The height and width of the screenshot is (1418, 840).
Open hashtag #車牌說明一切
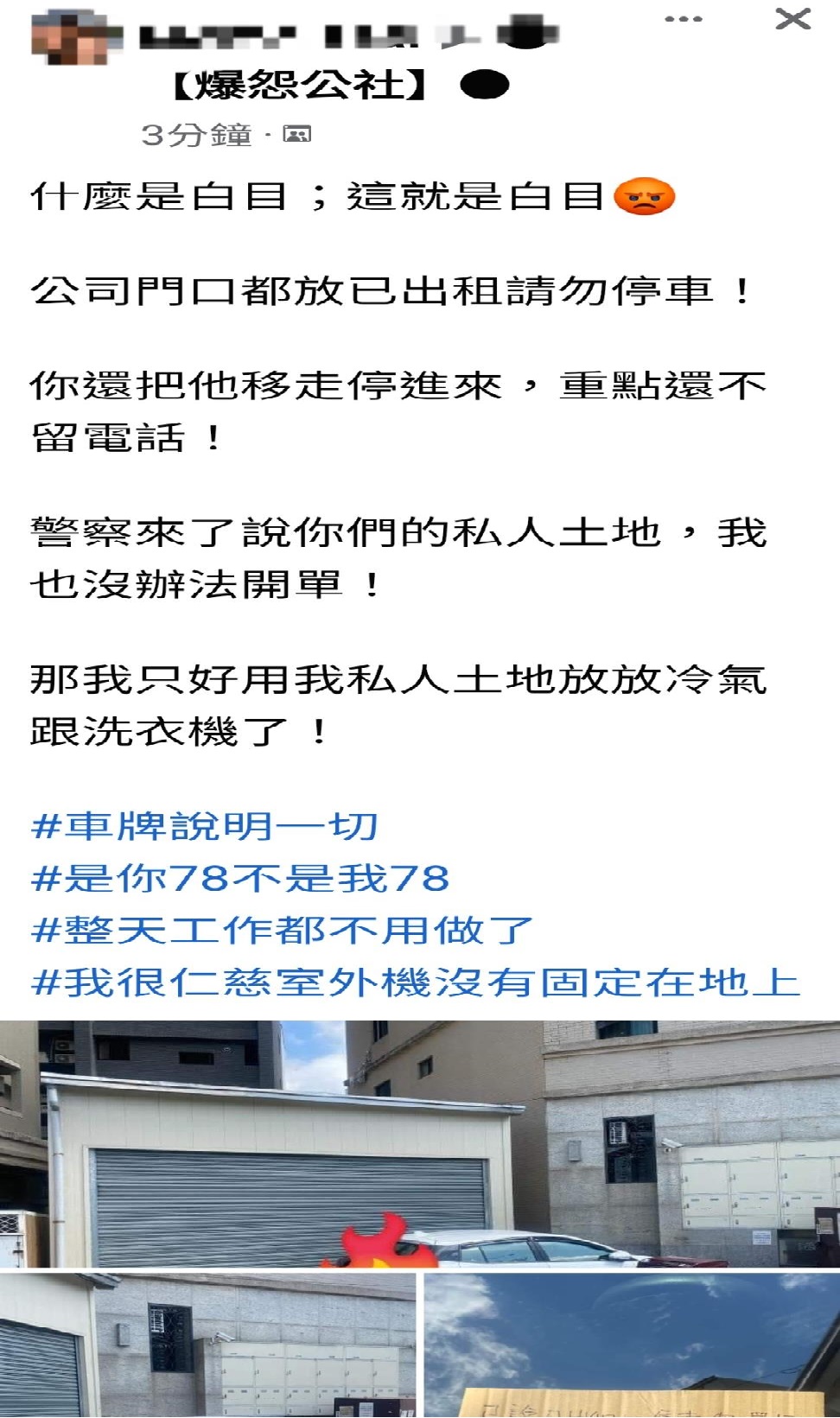pyautogui.click(x=204, y=826)
